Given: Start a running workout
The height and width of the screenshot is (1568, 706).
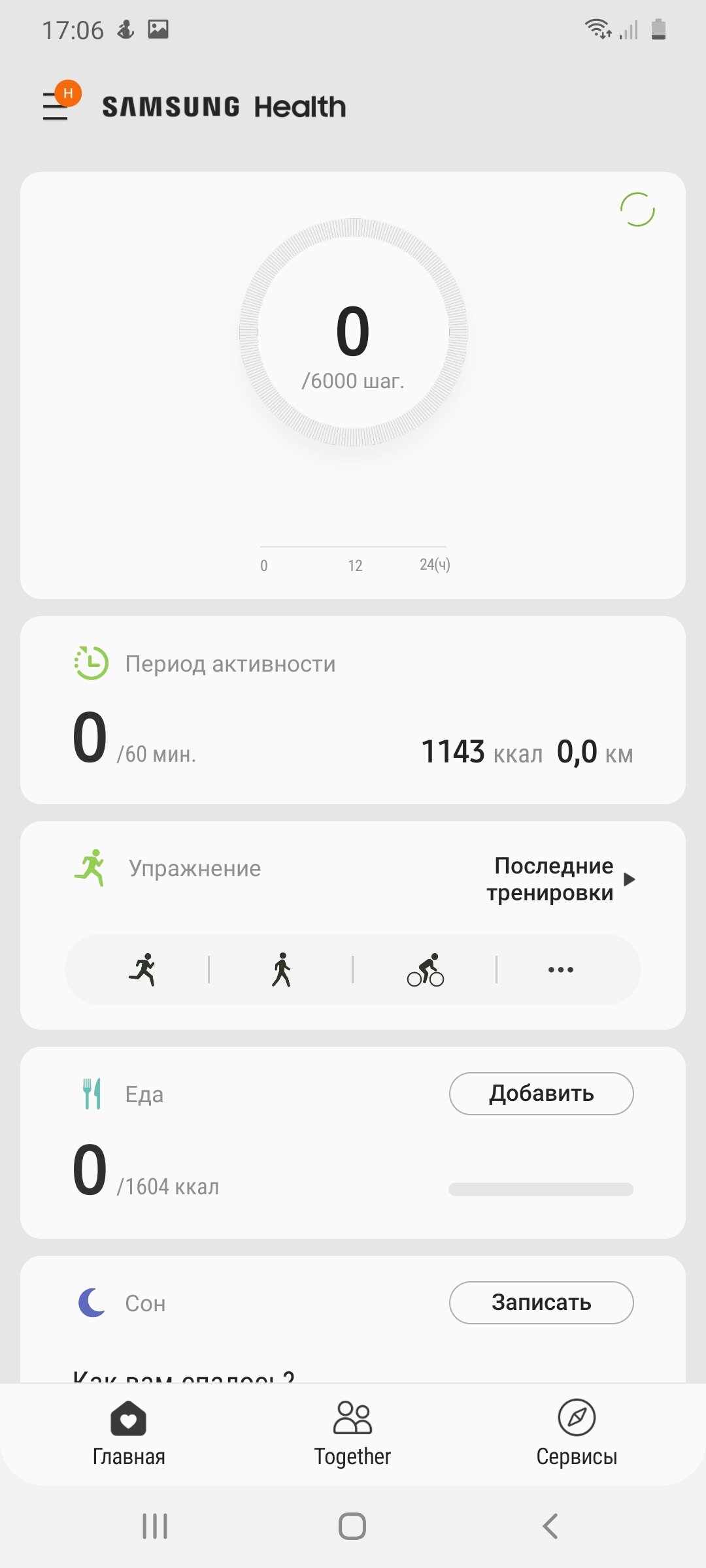Looking at the screenshot, I should pyautogui.click(x=143, y=970).
